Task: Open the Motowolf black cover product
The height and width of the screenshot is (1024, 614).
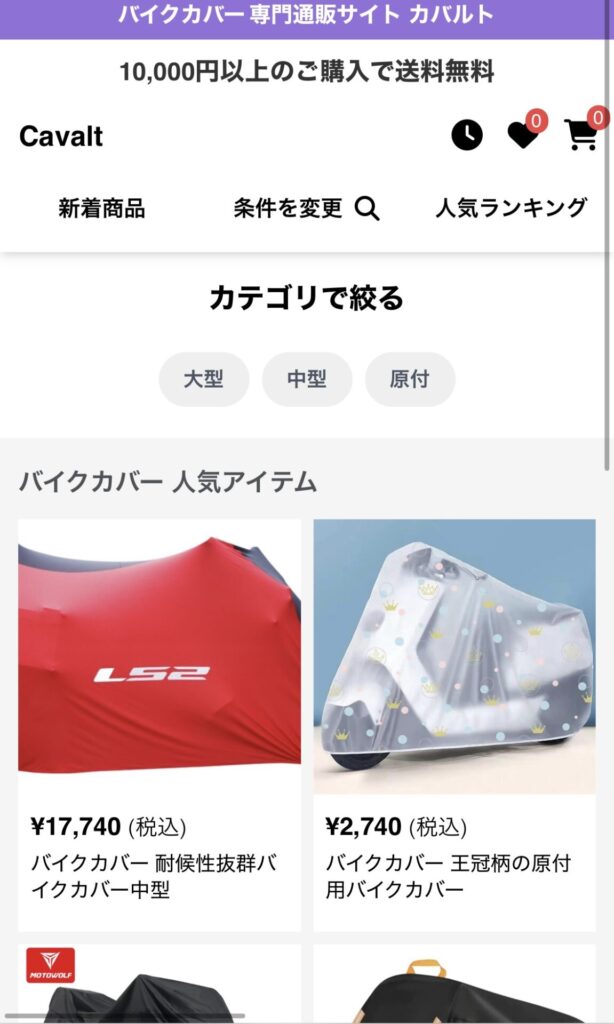Action: (159, 985)
